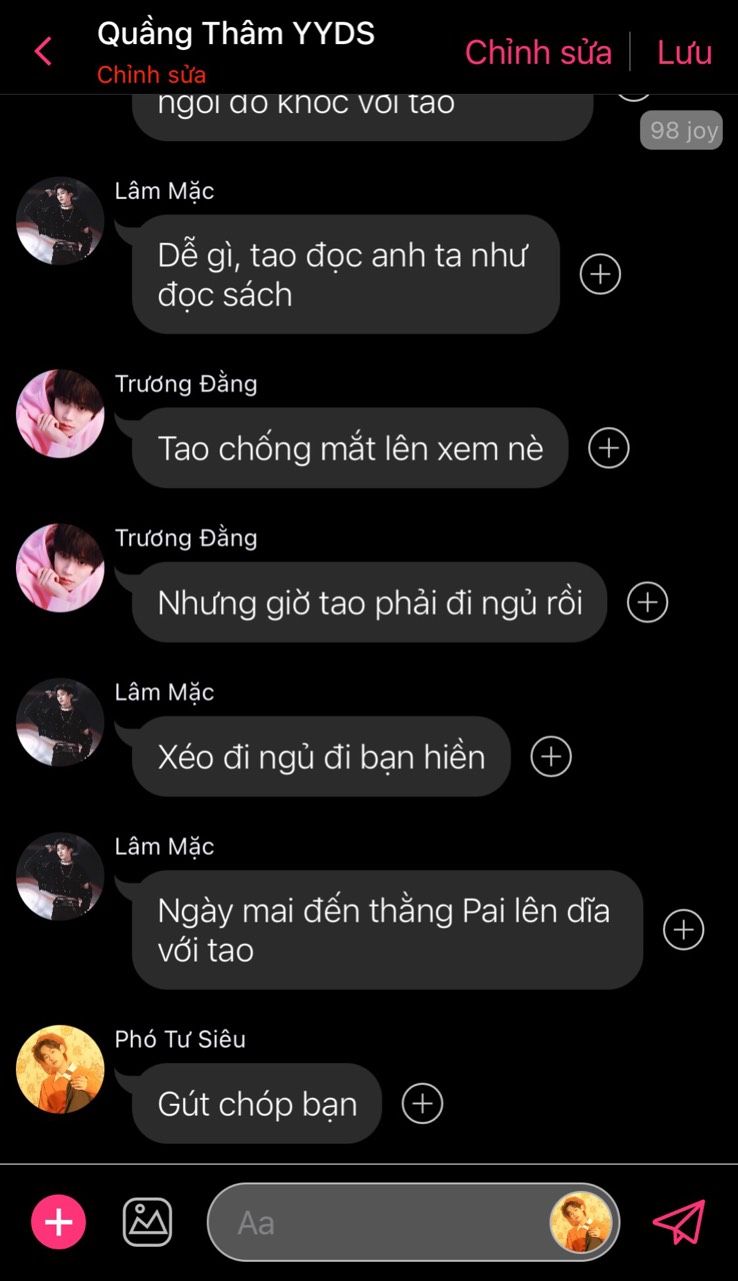Image resolution: width=738 pixels, height=1281 pixels.
Task: Tap plus beside "Xéo đi ngủ đi bạn hiền"
Action: click(551, 757)
